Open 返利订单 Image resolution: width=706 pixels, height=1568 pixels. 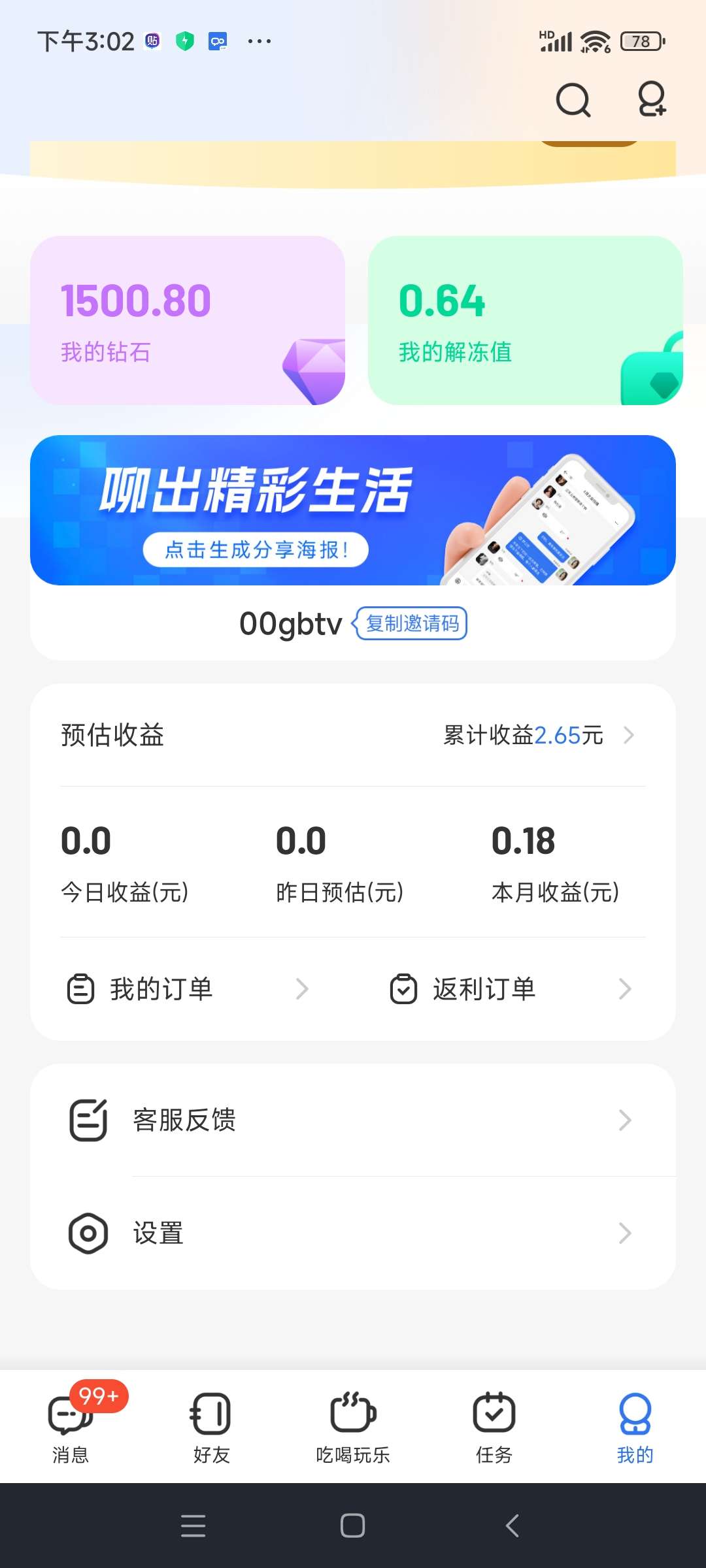click(511, 989)
